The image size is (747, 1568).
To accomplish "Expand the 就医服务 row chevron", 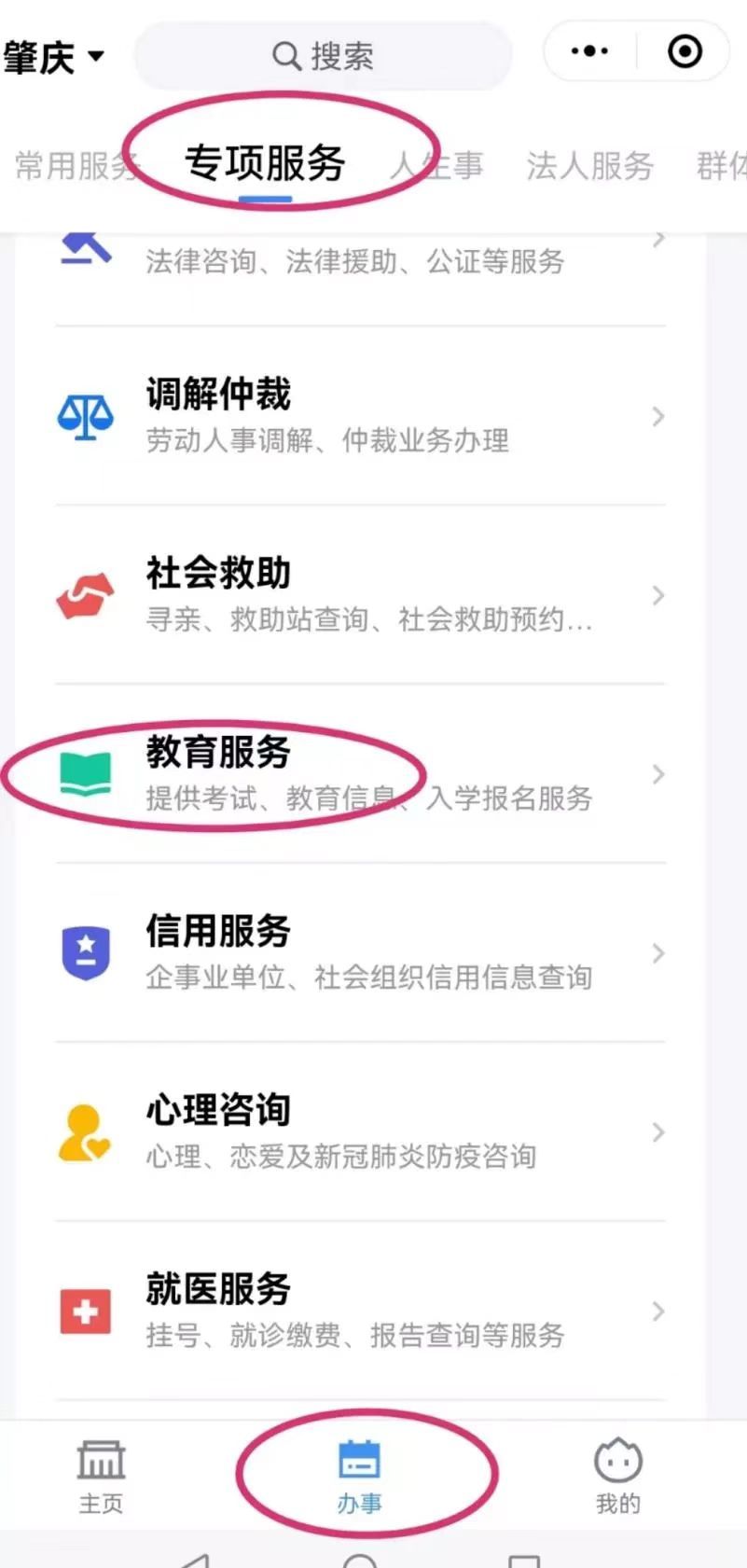I will click(x=657, y=1311).
